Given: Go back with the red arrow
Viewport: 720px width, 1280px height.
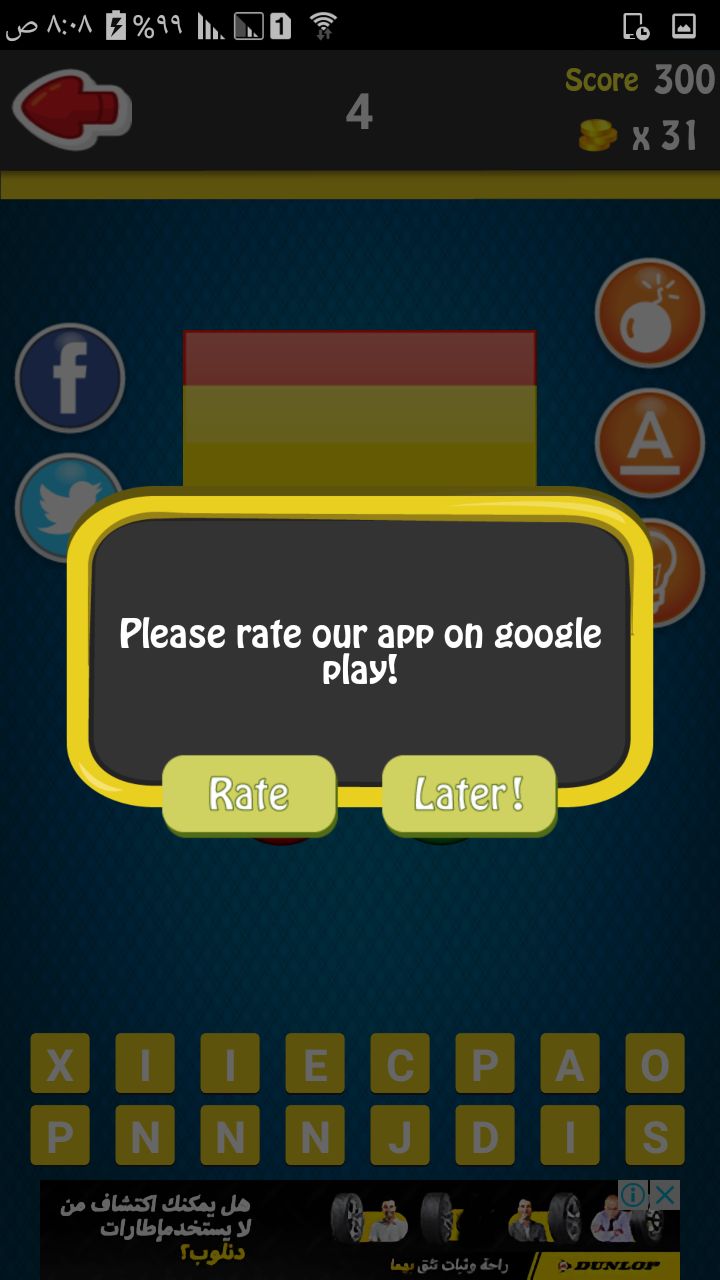Looking at the screenshot, I should point(72,109).
